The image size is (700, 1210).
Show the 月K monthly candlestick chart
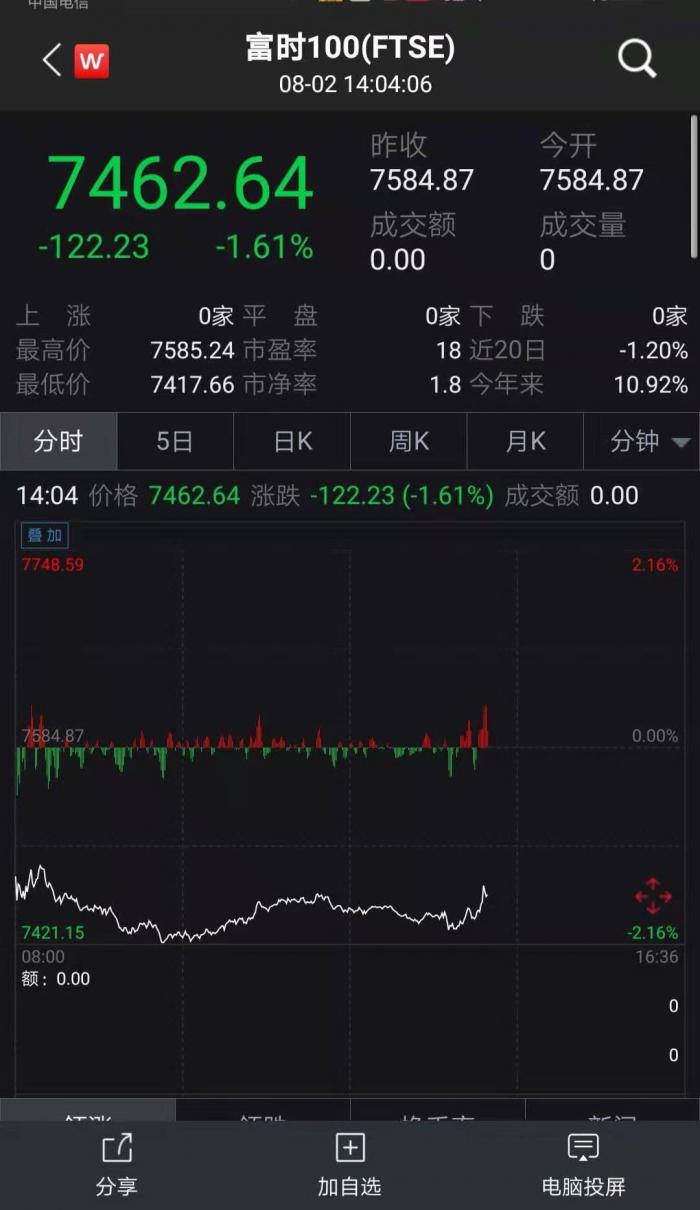pos(525,441)
